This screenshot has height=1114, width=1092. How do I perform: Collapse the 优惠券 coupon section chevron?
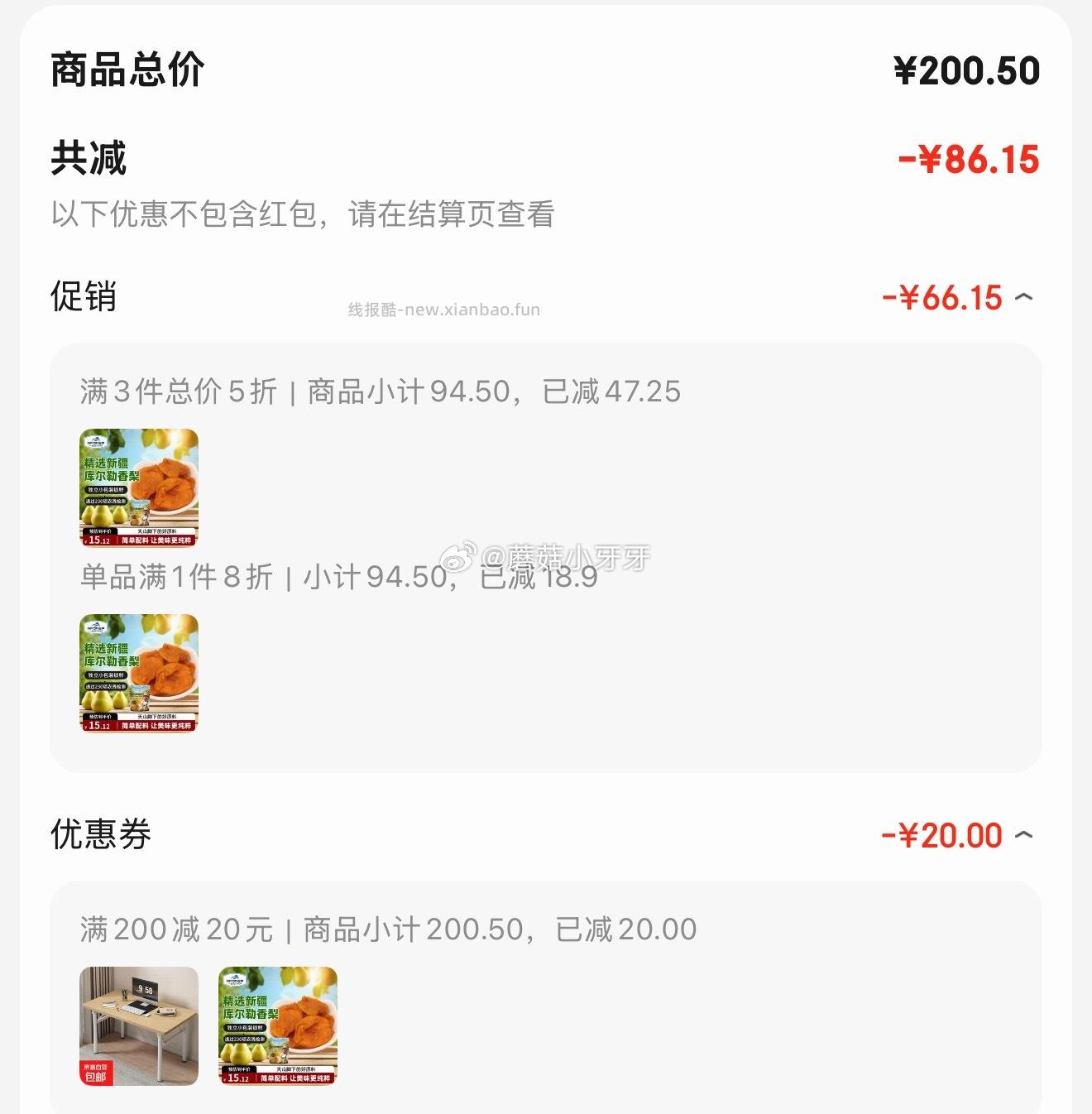(x=1024, y=836)
